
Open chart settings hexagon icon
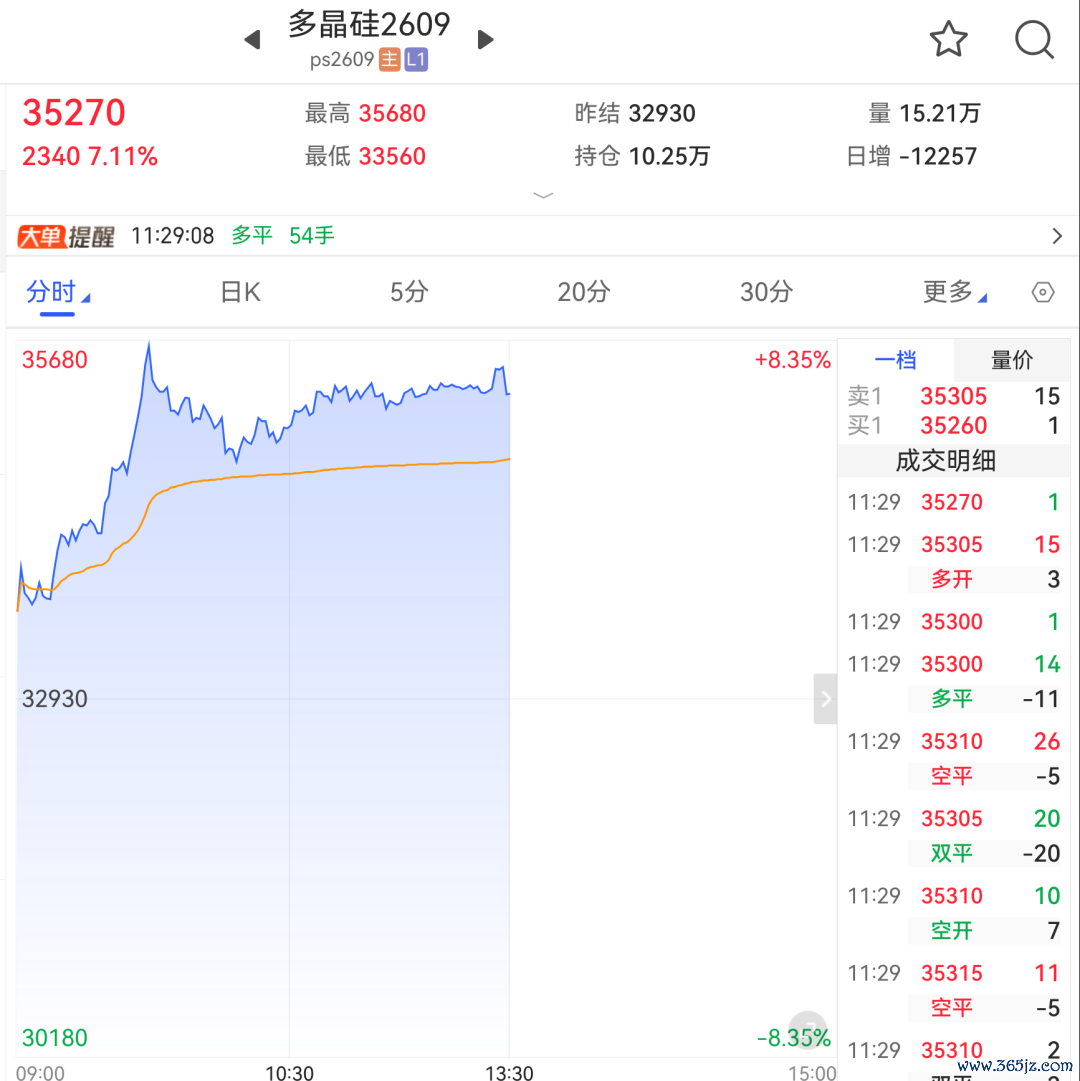pyautogui.click(x=1043, y=292)
